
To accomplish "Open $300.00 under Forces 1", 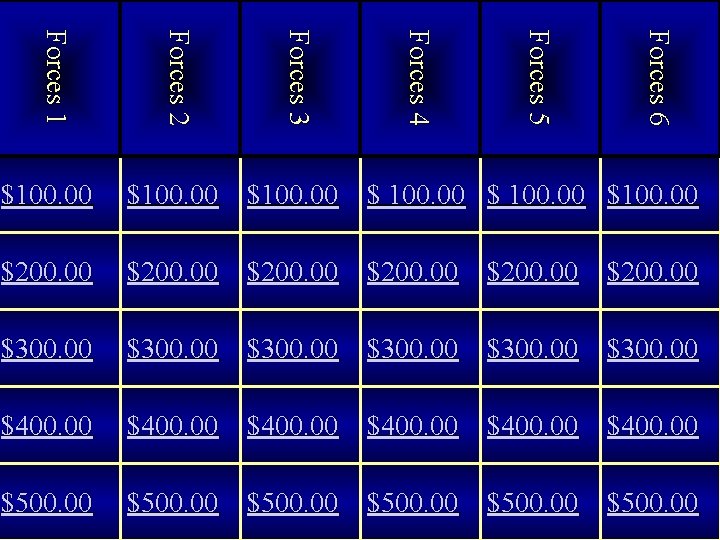I will click(46, 349).
